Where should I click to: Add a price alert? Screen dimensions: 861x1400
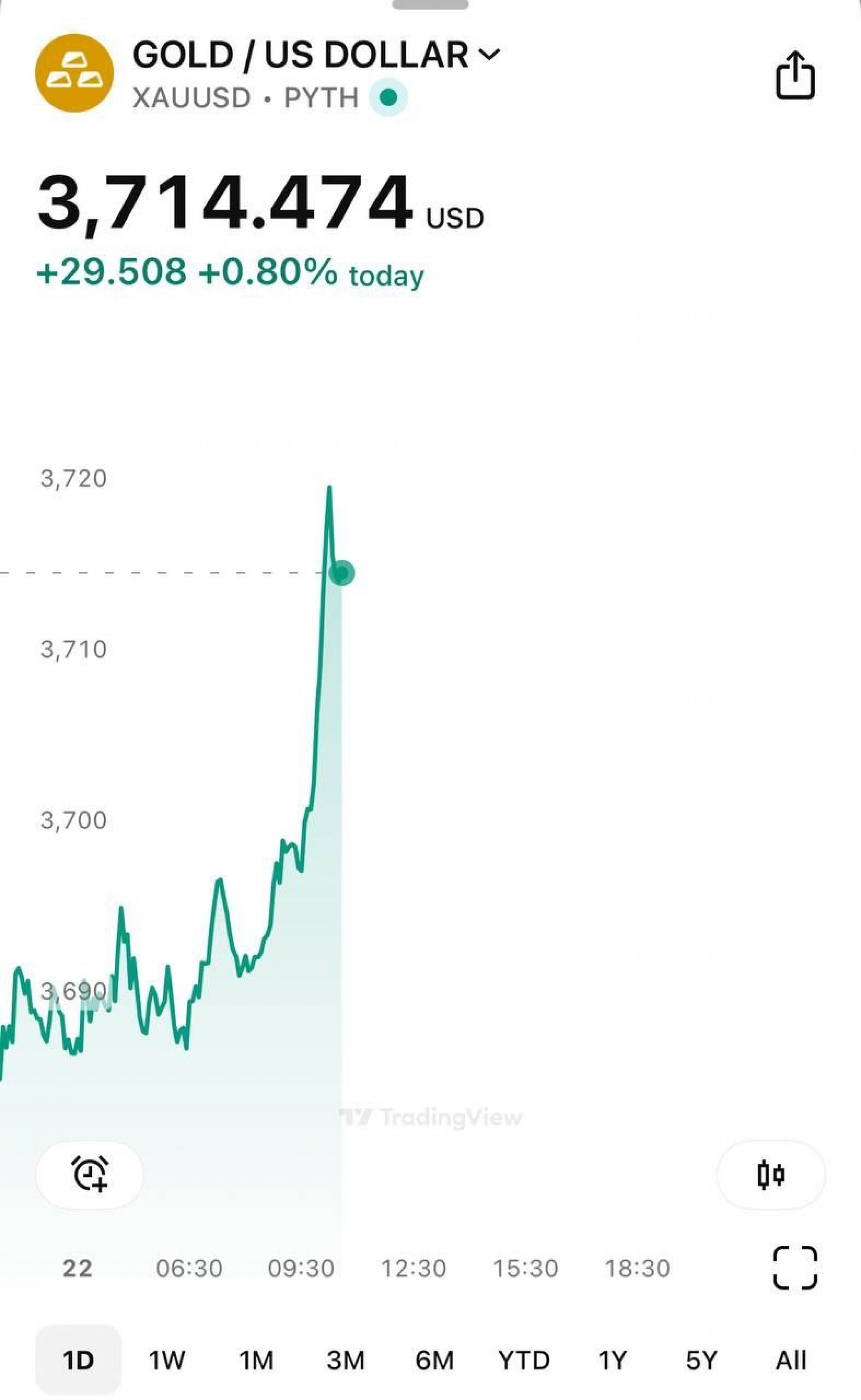pyautogui.click(x=89, y=1174)
